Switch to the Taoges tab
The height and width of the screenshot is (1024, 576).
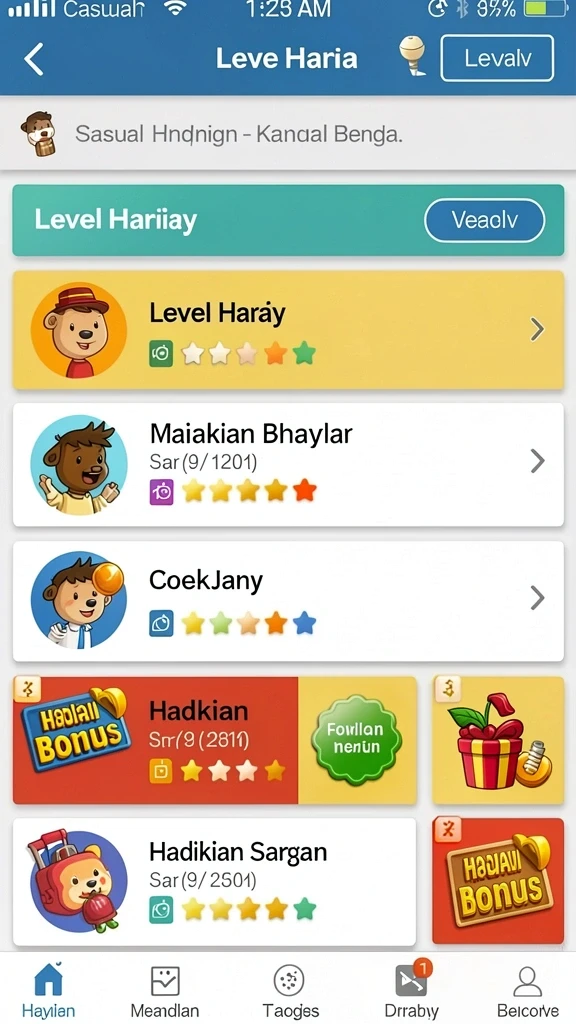pos(290,989)
